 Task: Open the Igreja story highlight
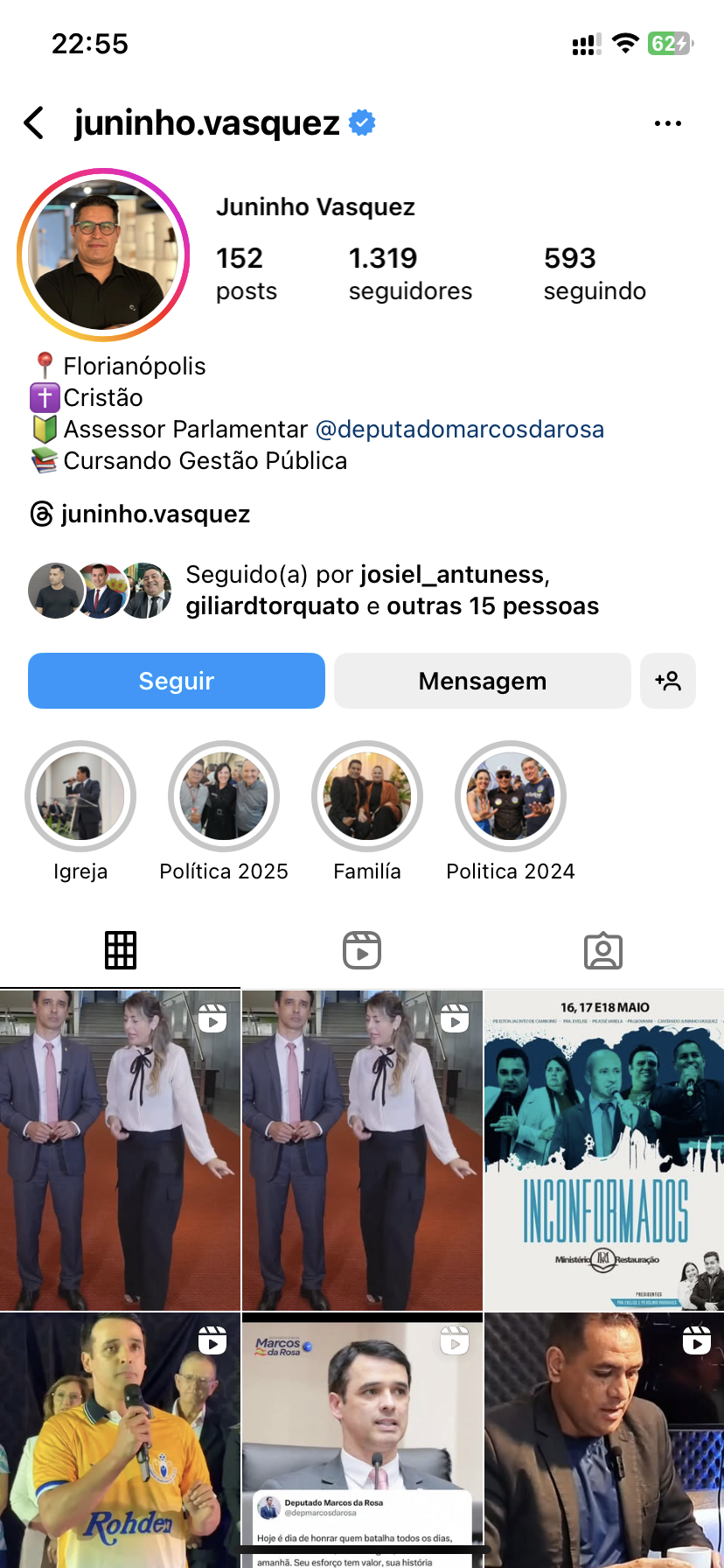click(x=80, y=796)
